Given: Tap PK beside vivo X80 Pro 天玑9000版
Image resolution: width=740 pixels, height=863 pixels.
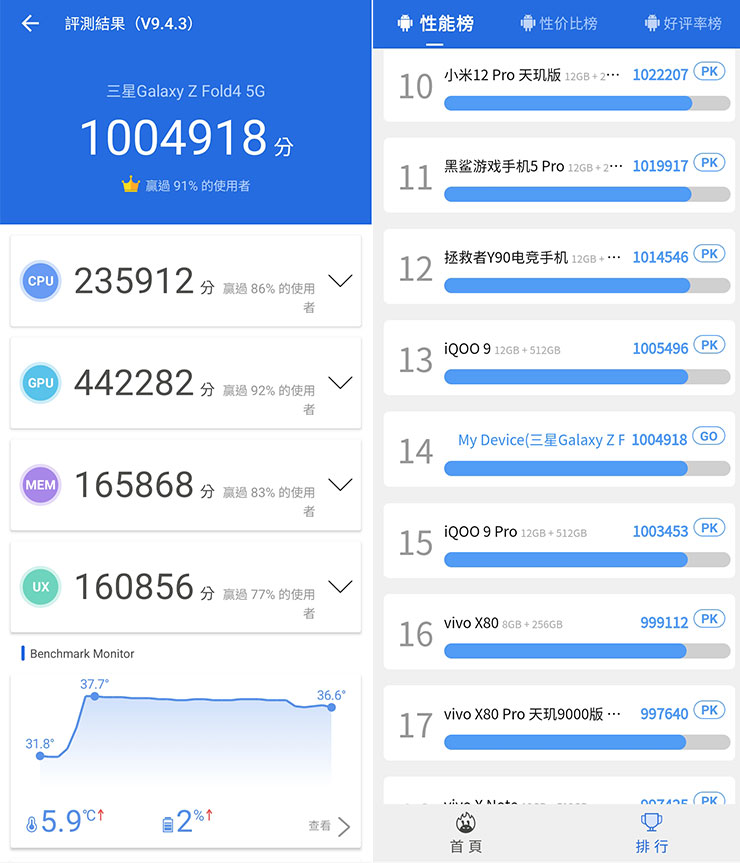Looking at the screenshot, I should tap(709, 710).
